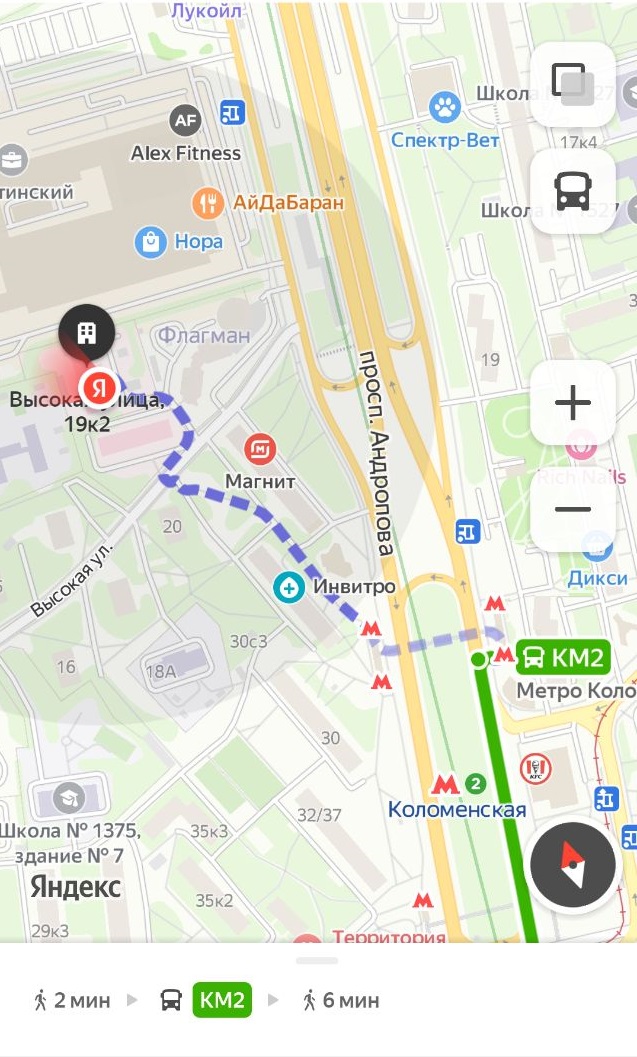
Task: Tap the green КМ2 bus stop label
Action: (564, 657)
